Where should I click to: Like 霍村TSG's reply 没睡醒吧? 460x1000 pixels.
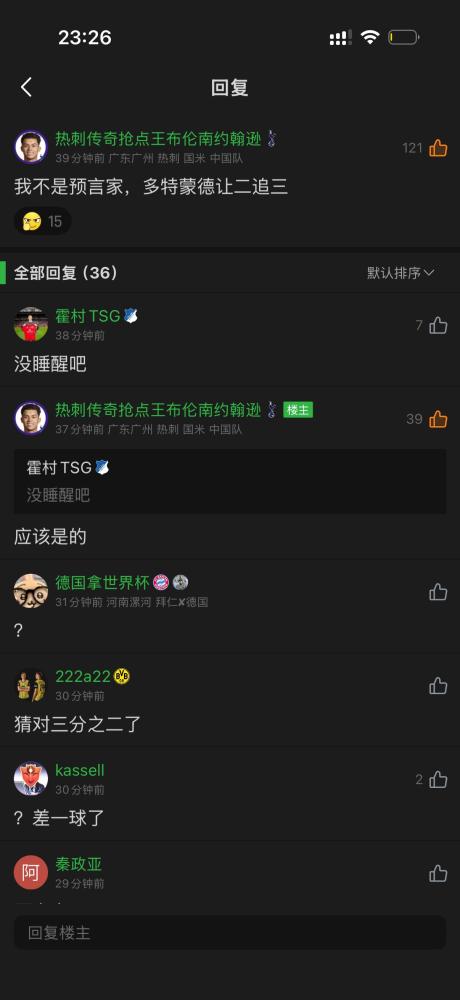coord(438,325)
